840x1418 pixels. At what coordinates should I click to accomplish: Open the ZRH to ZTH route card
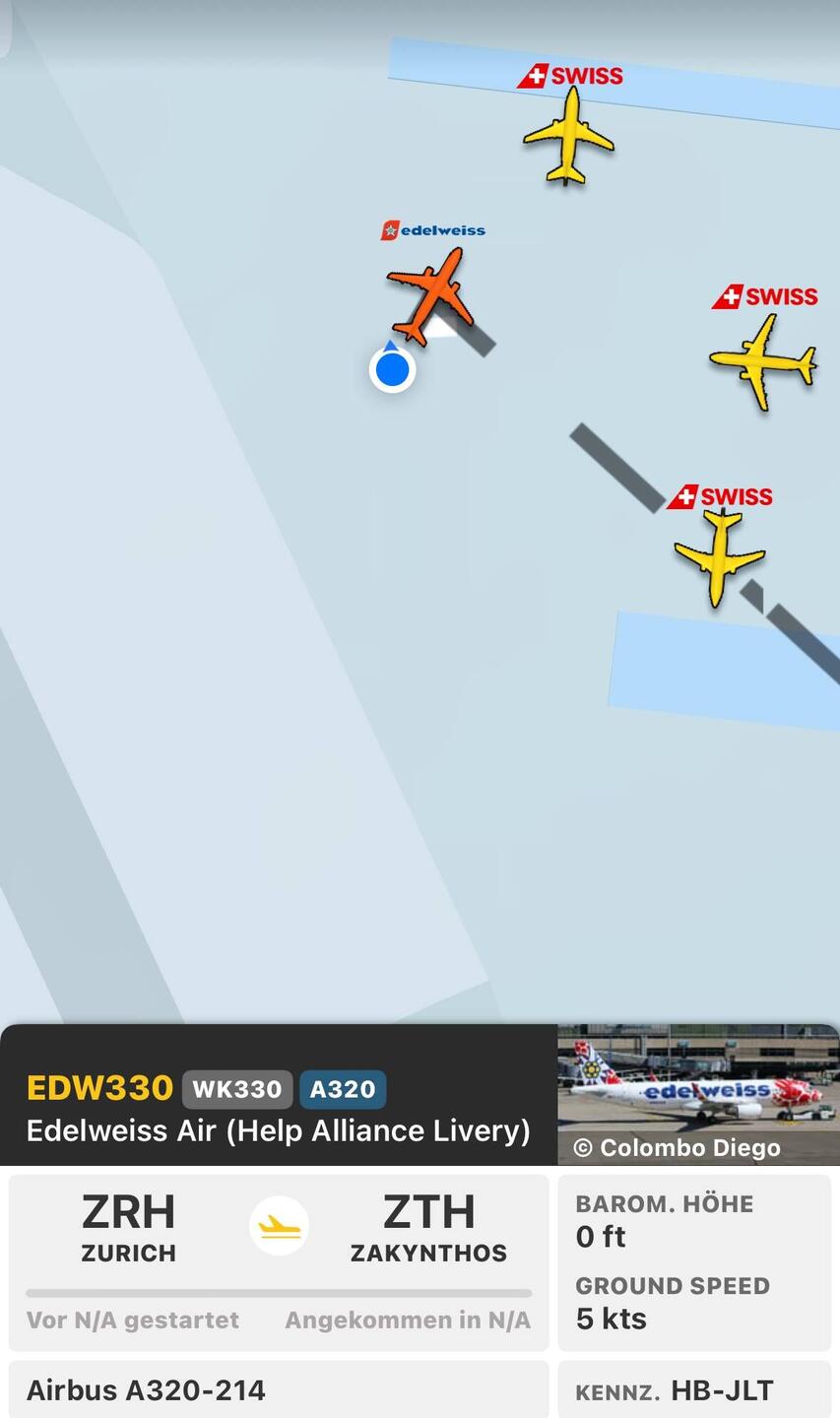click(x=279, y=1262)
